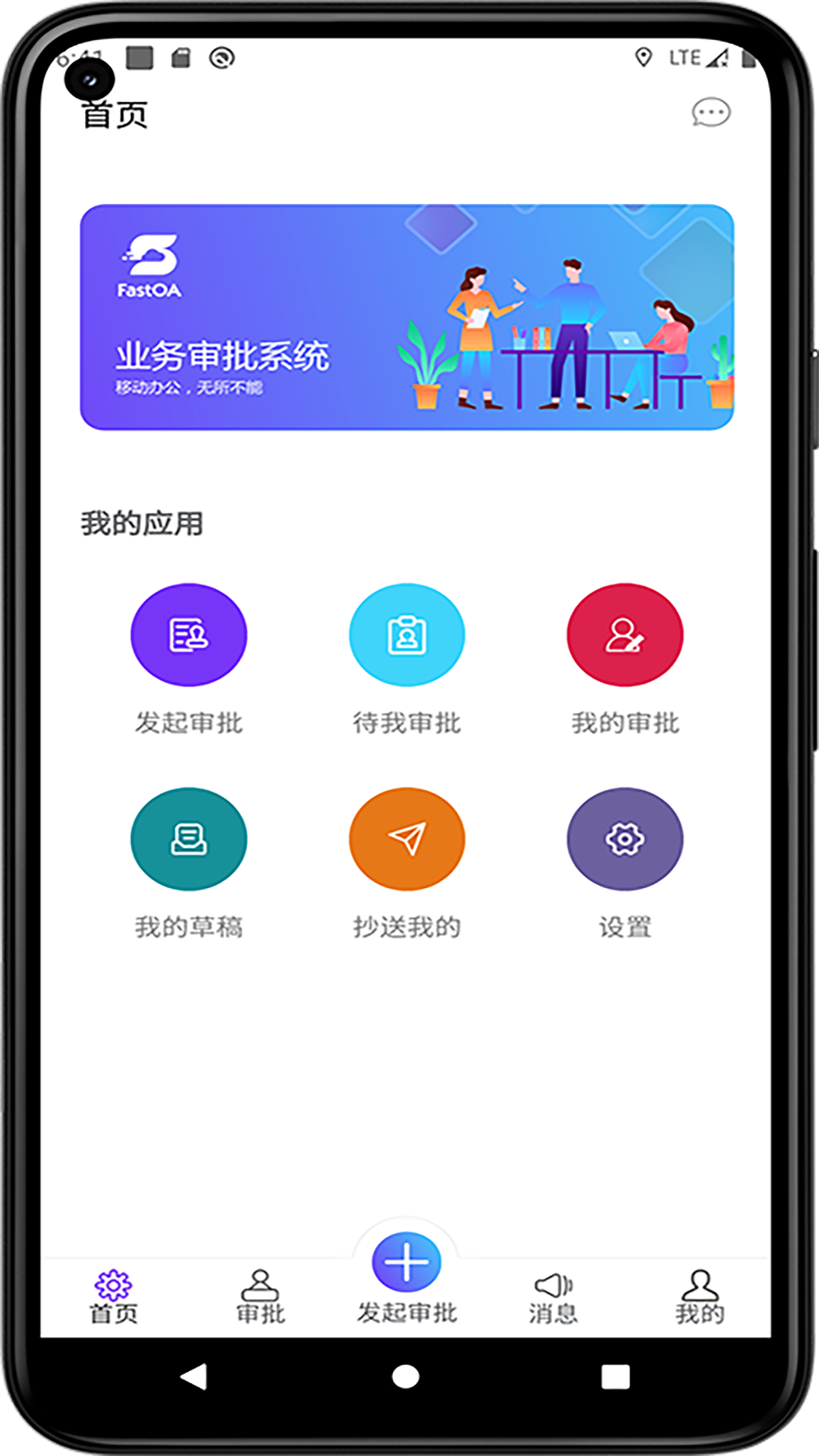The image size is (819, 1456).
Task: Open 待我审批 app
Action: 407,635
